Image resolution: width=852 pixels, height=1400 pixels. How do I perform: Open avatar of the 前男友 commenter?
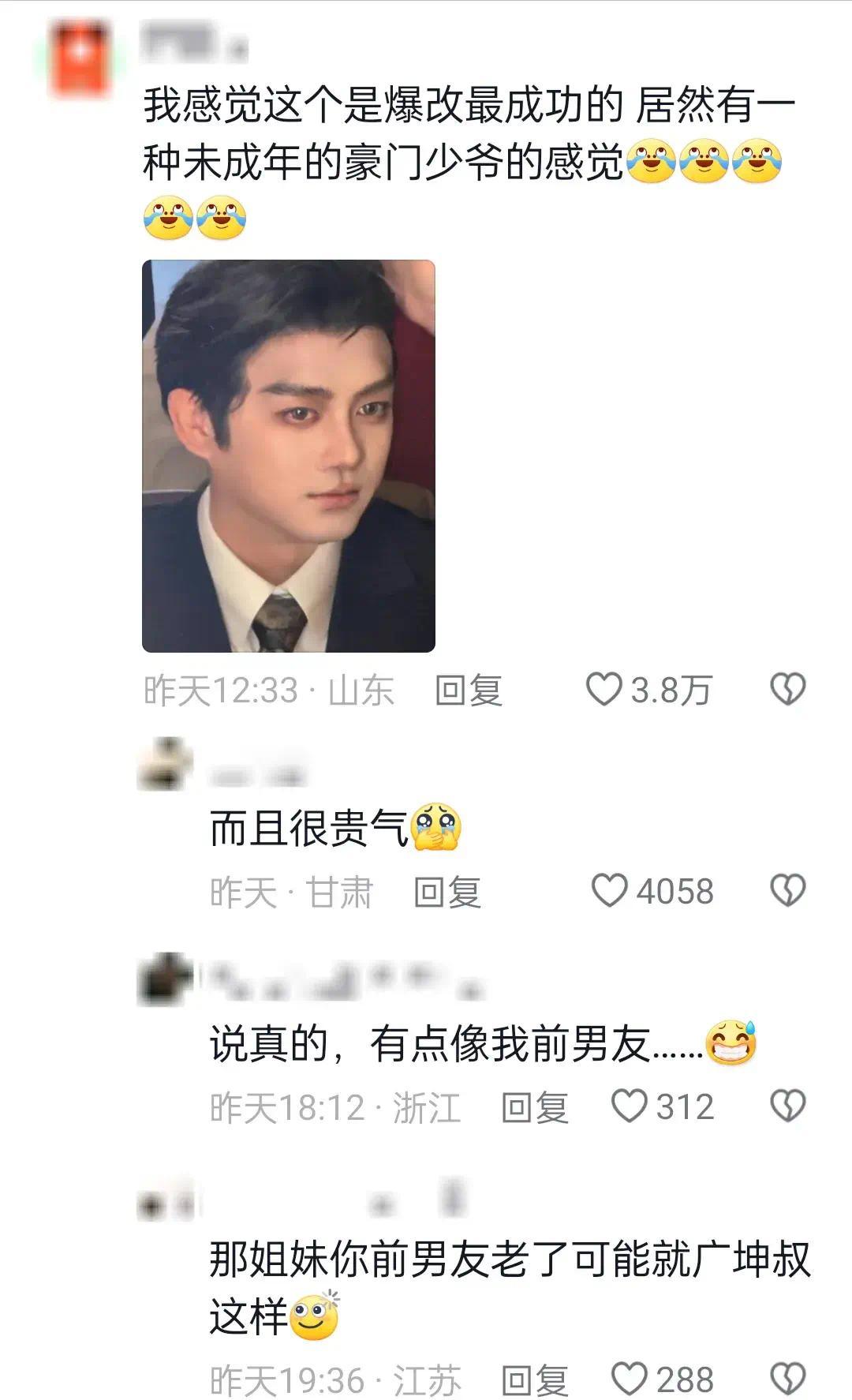tap(166, 979)
